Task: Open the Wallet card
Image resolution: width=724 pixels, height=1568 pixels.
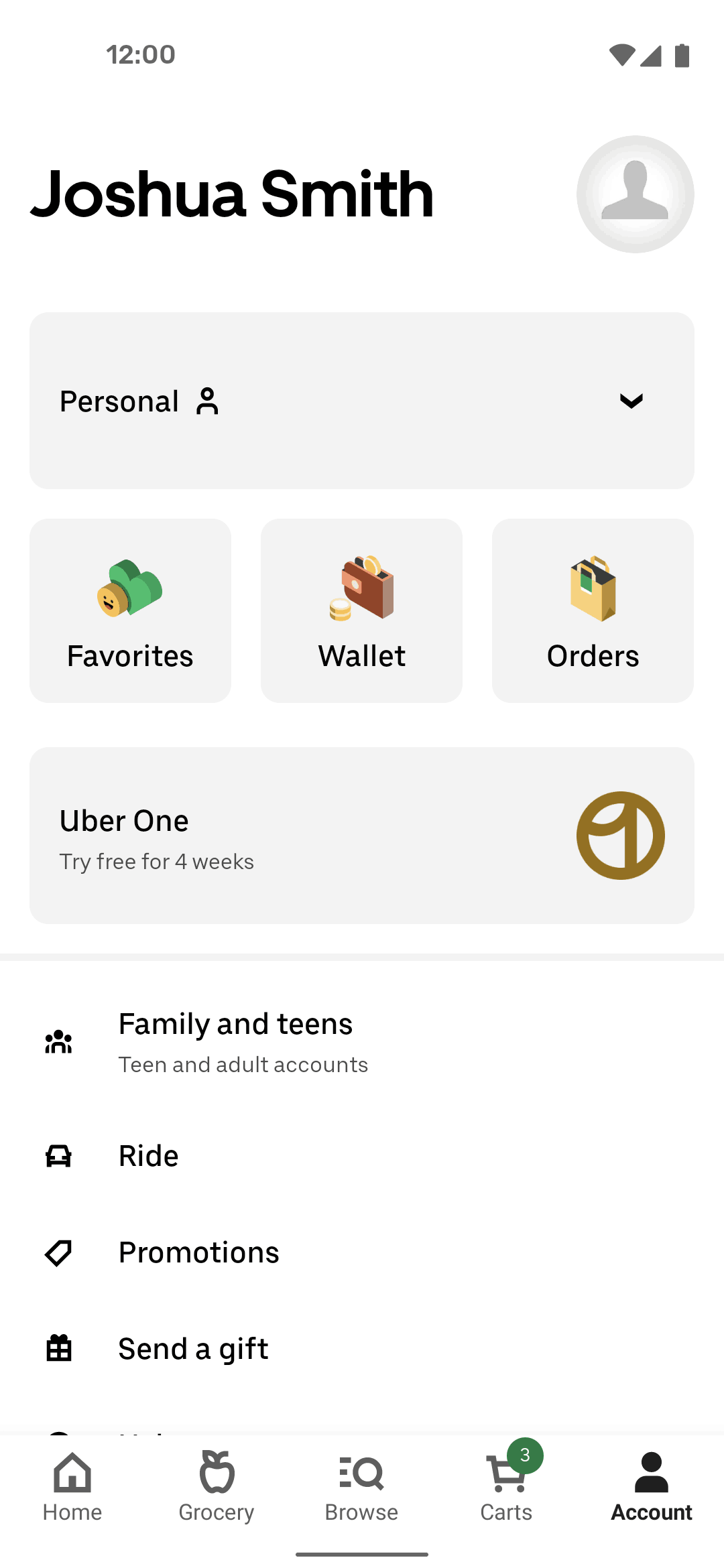Action: point(361,610)
